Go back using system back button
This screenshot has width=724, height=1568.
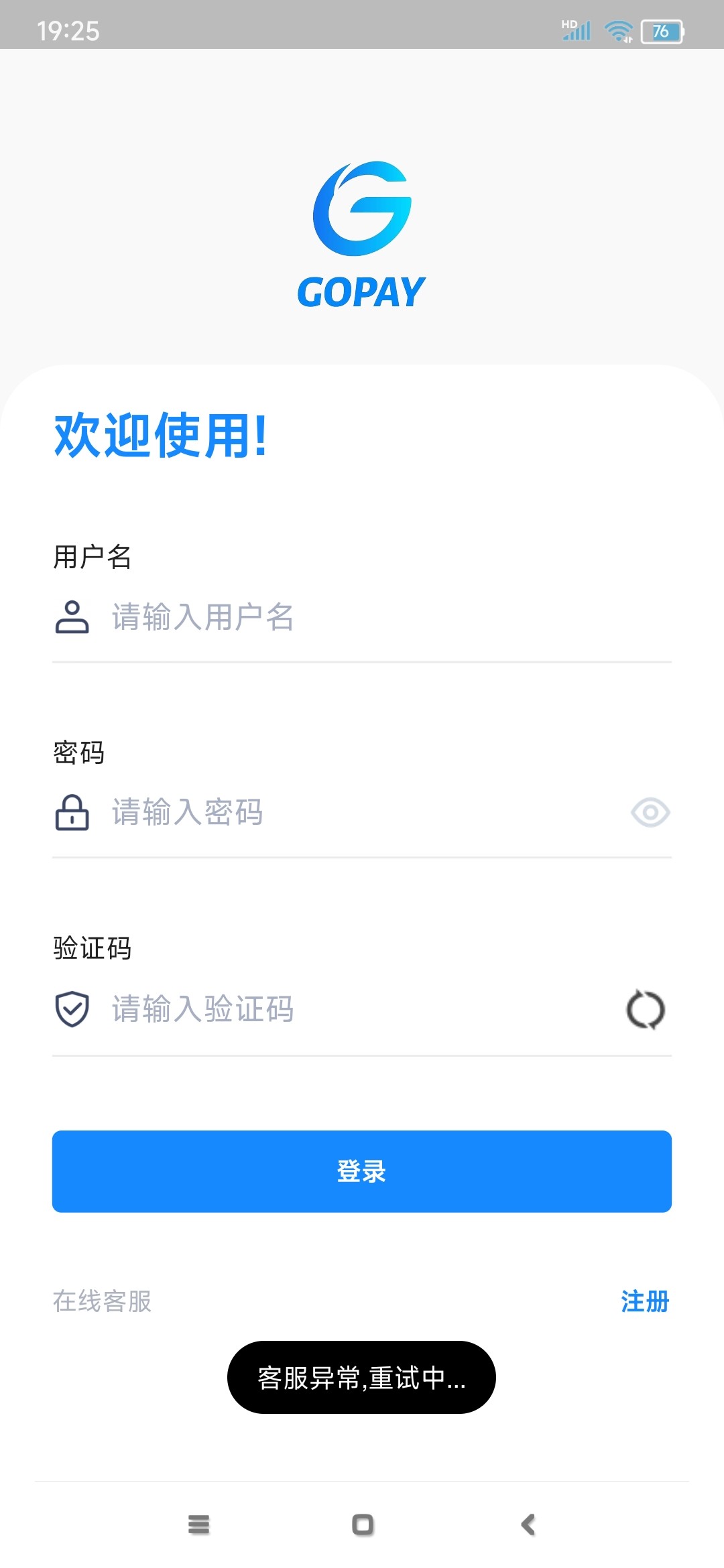pos(528,1525)
